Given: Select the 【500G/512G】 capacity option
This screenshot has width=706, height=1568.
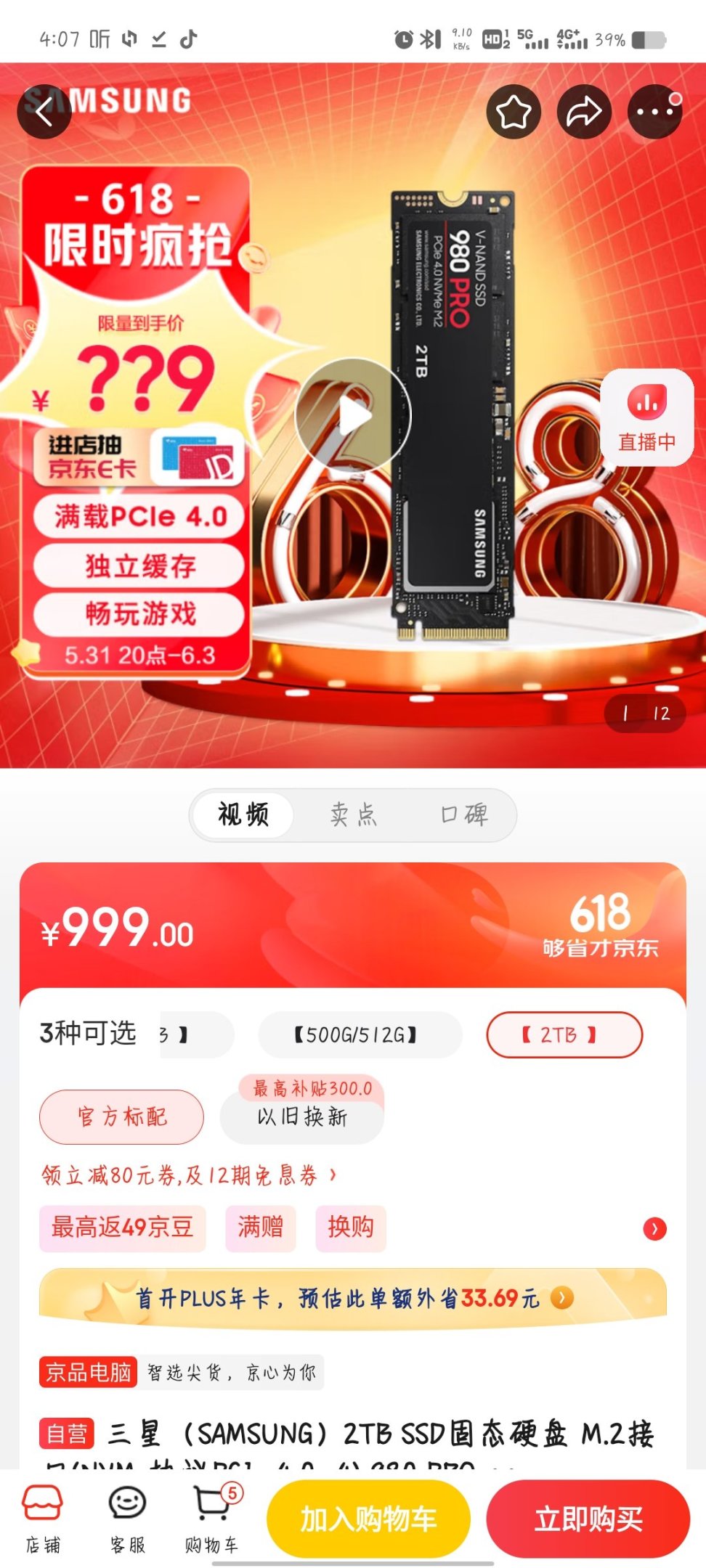Looking at the screenshot, I should tap(360, 1034).
